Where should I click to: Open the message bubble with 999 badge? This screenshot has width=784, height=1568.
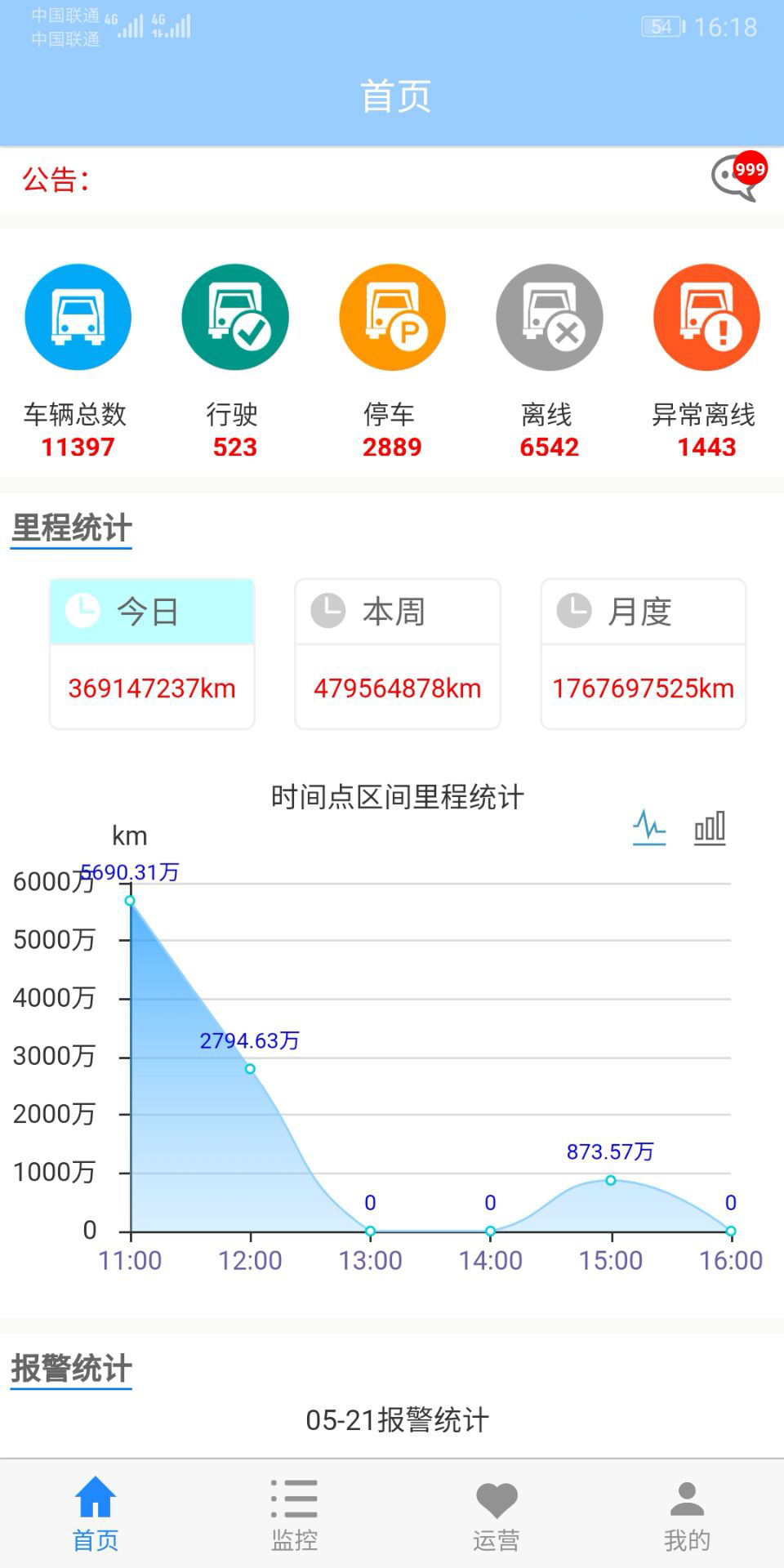click(x=738, y=176)
